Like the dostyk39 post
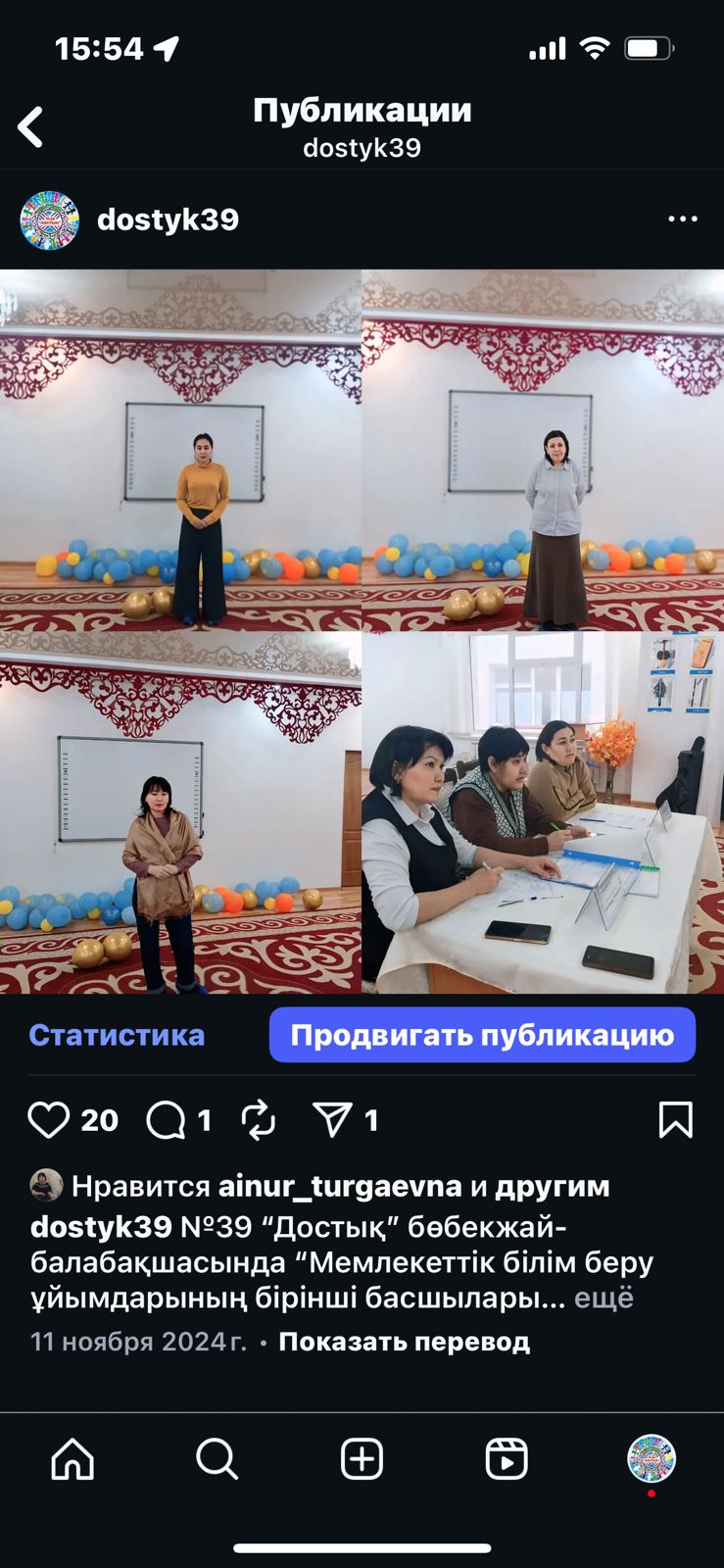The image size is (724, 1568). [48, 1119]
